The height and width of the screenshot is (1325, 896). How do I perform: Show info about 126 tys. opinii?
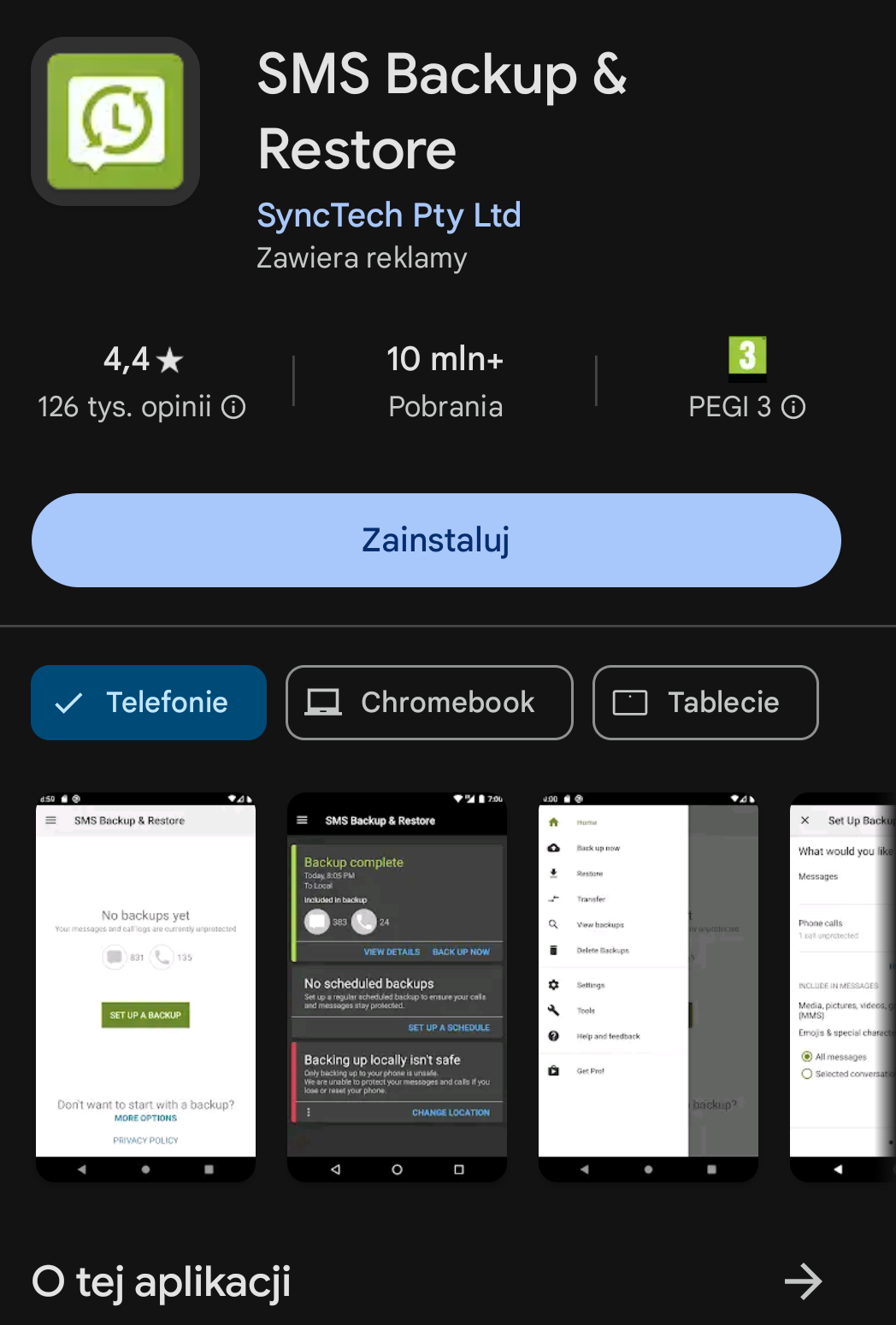coord(233,408)
